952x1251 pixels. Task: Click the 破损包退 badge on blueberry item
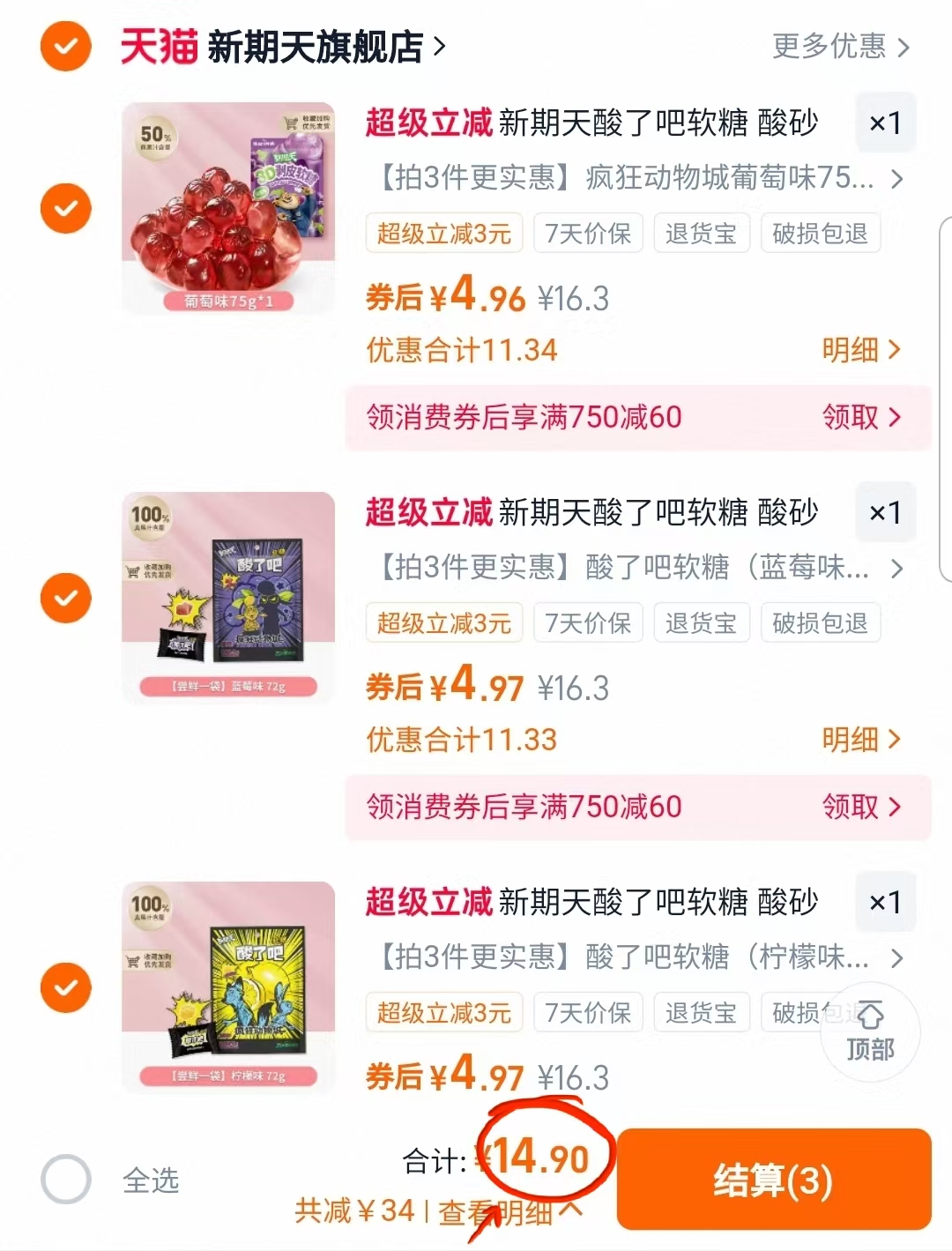[x=820, y=622]
